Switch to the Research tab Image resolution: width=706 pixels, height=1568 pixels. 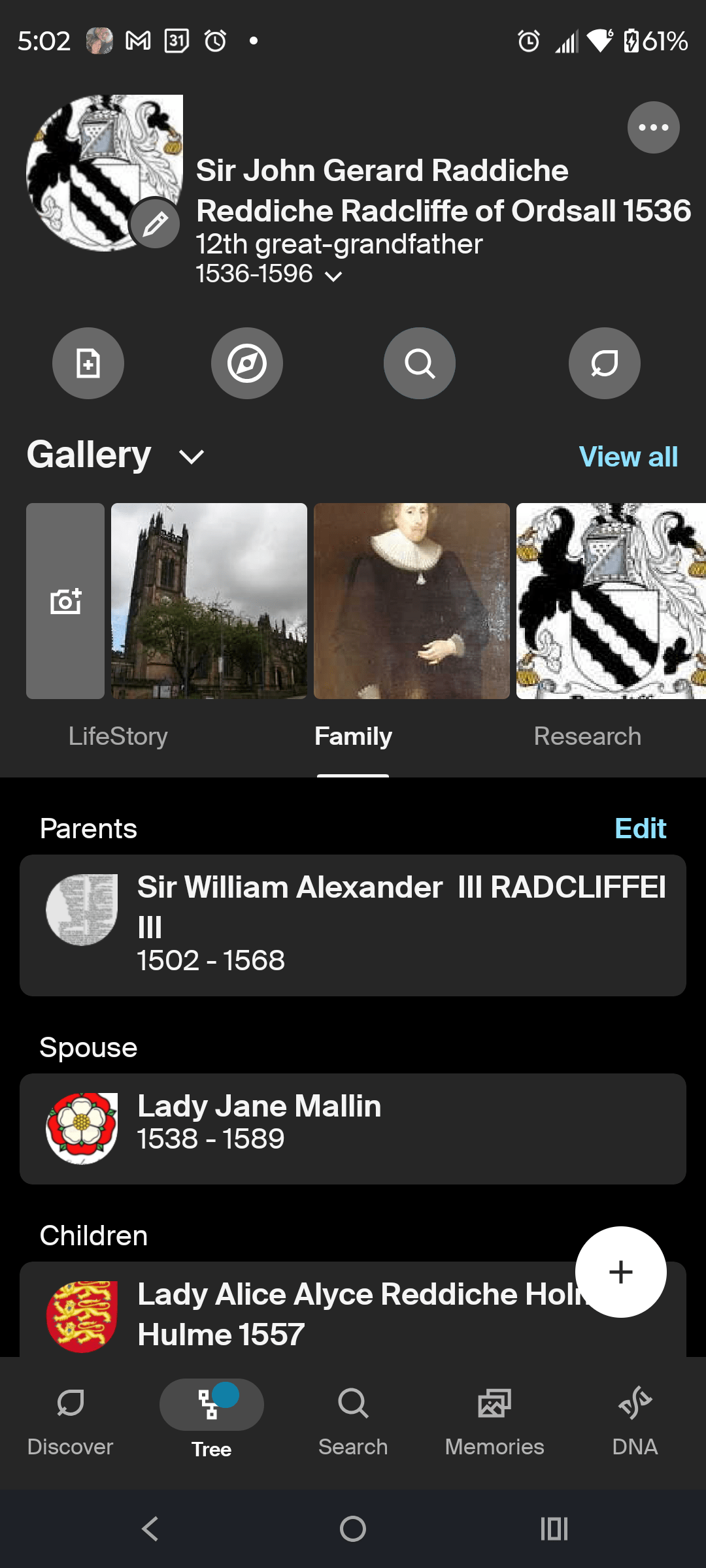pos(587,736)
